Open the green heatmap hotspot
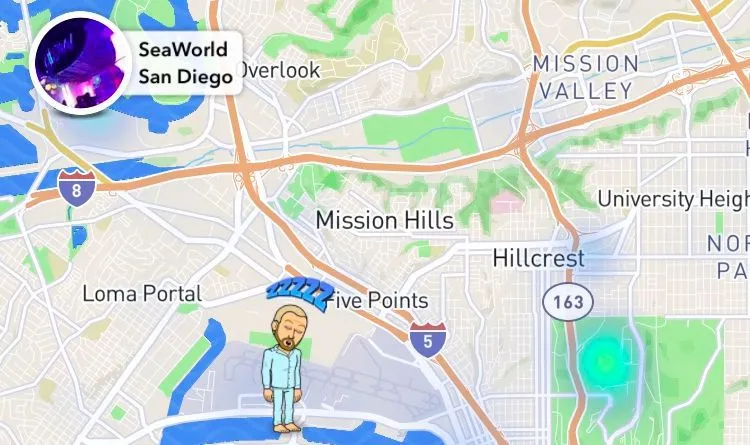This screenshot has height=445, width=750. pyautogui.click(x=603, y=357)
